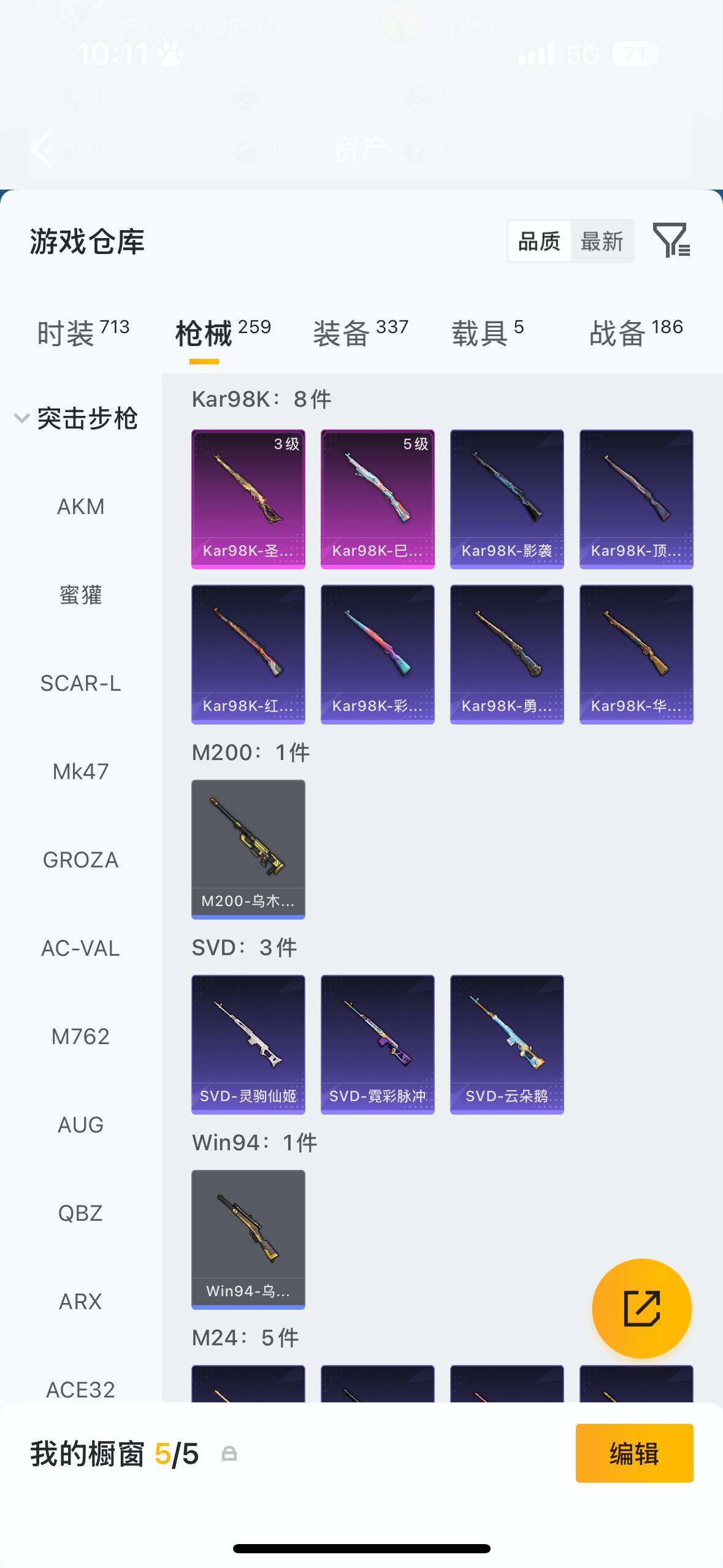Select GROZA in the weapon list
The height and width of the screenshot is (1568, 723).
pos(81,860)
